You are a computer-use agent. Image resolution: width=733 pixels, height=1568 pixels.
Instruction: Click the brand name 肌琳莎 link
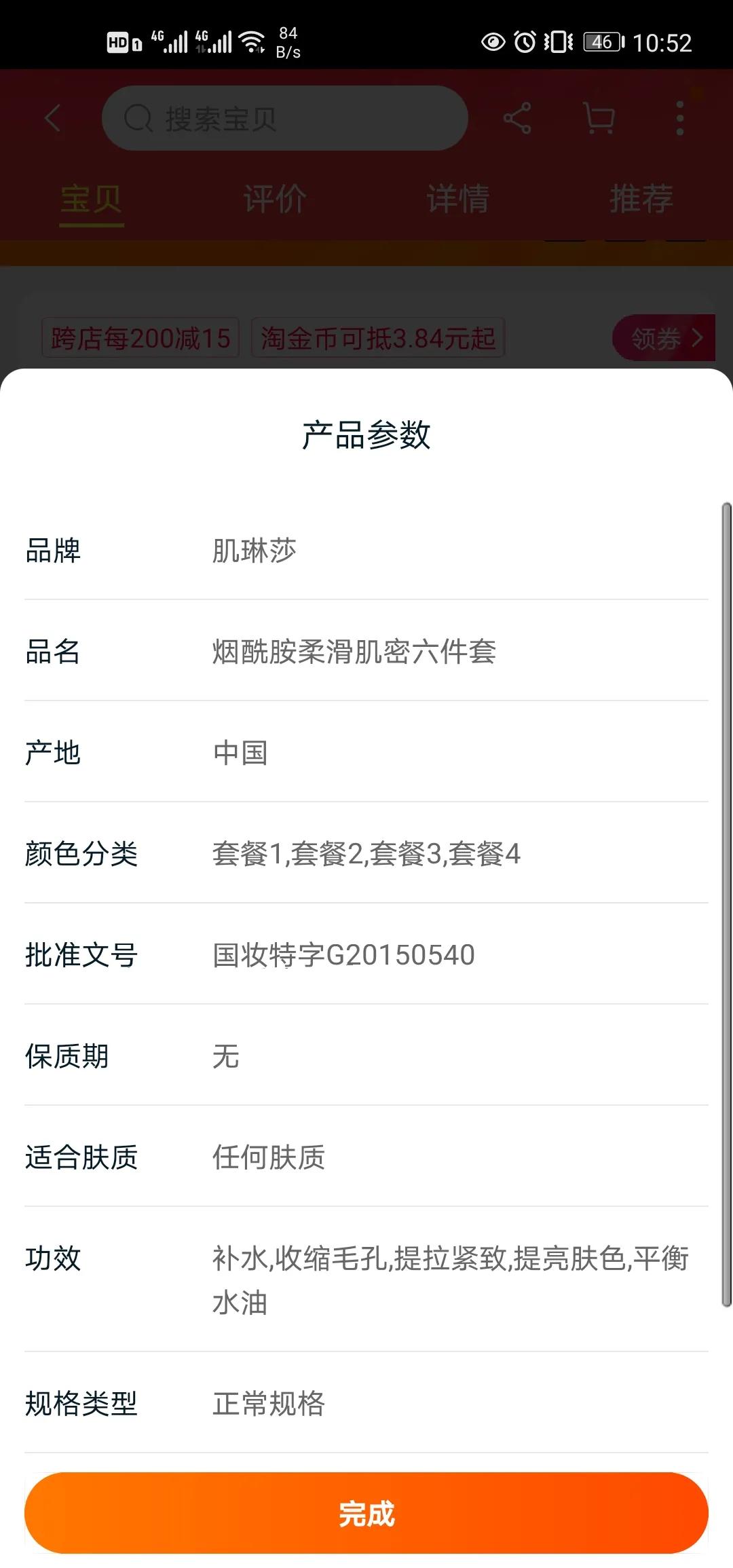coord(256,551)
